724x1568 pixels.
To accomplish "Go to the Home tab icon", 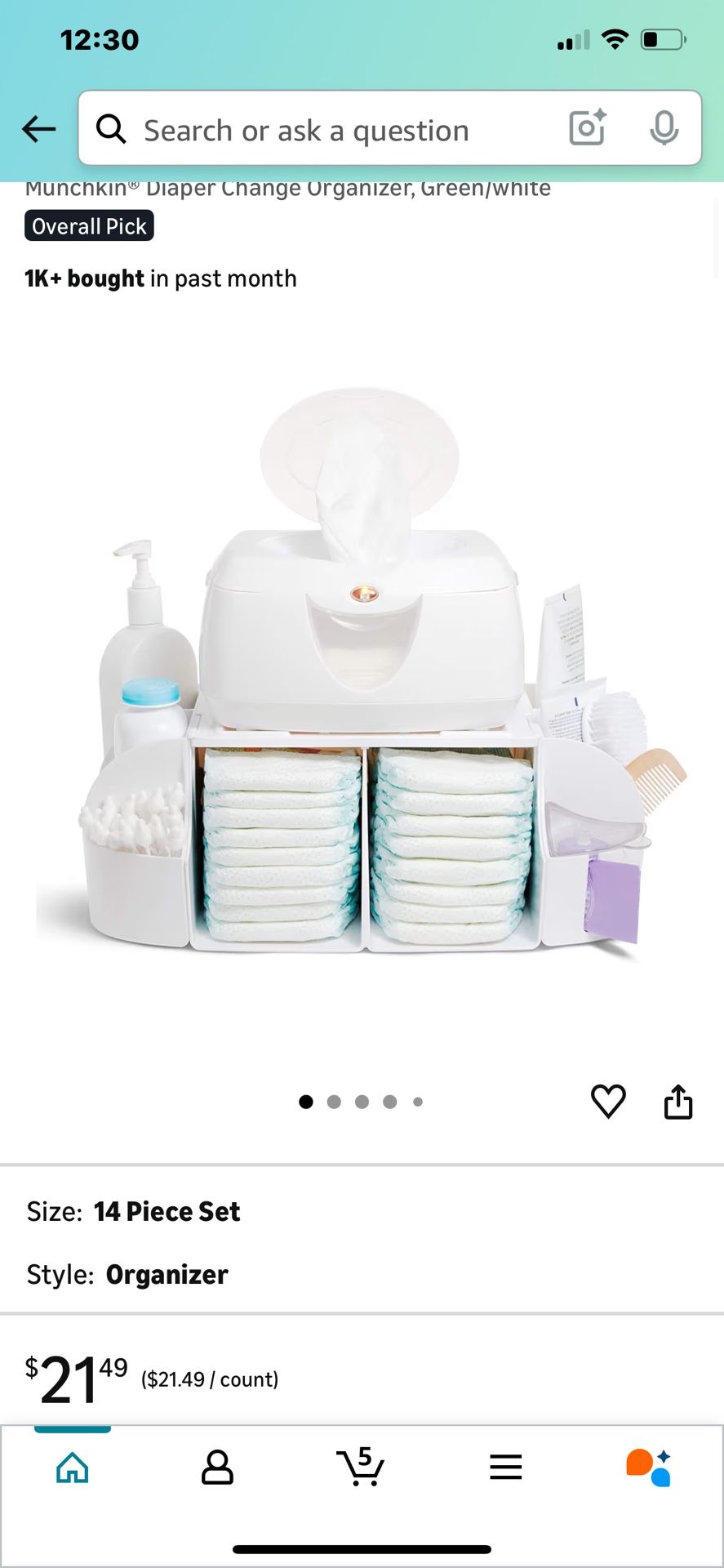I will [x=70, y=1468].
